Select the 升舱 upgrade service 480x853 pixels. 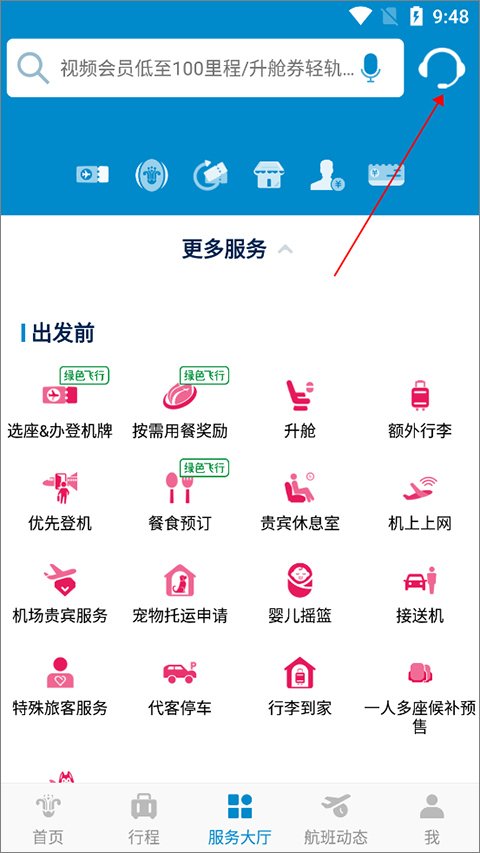(x=300, y=409)
